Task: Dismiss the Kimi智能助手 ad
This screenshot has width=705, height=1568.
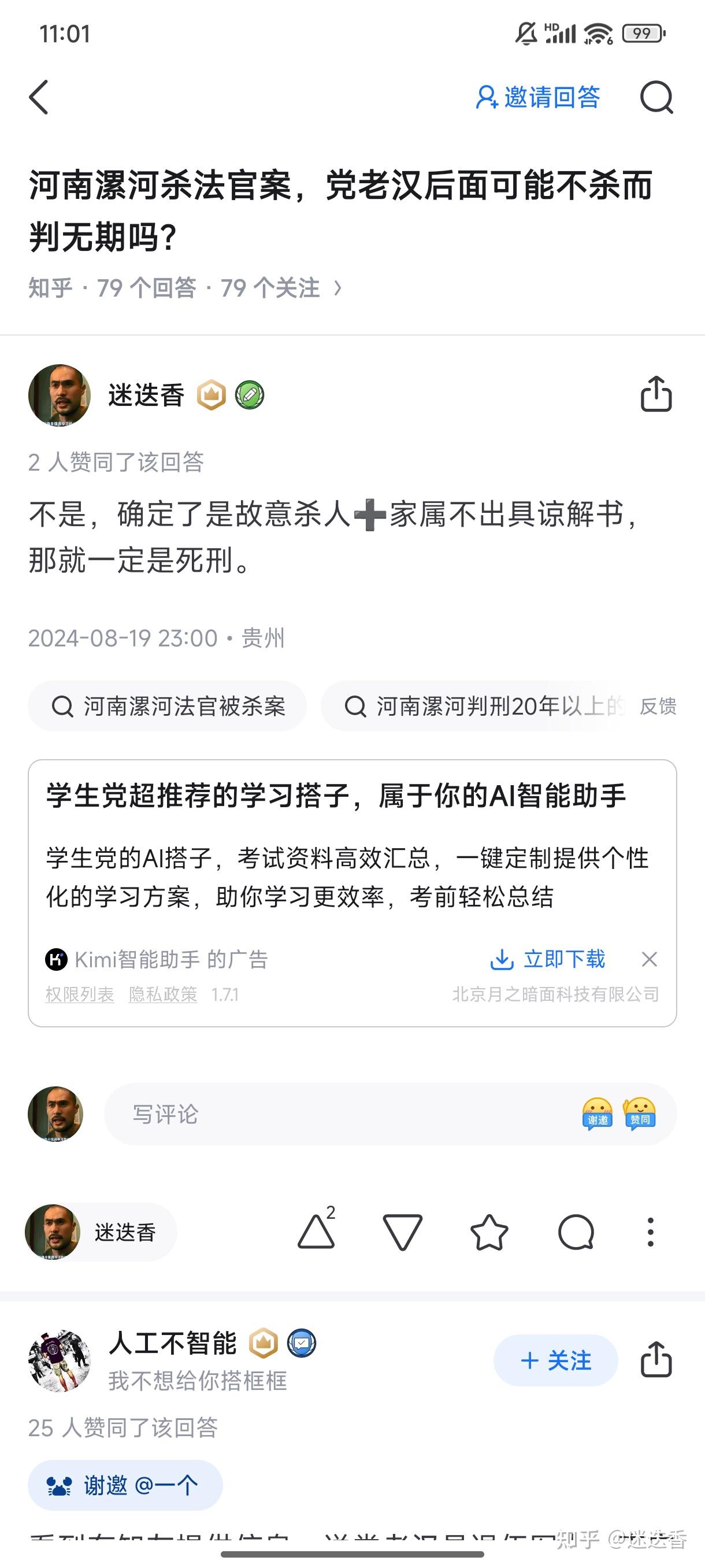Action: coord(650,959)
